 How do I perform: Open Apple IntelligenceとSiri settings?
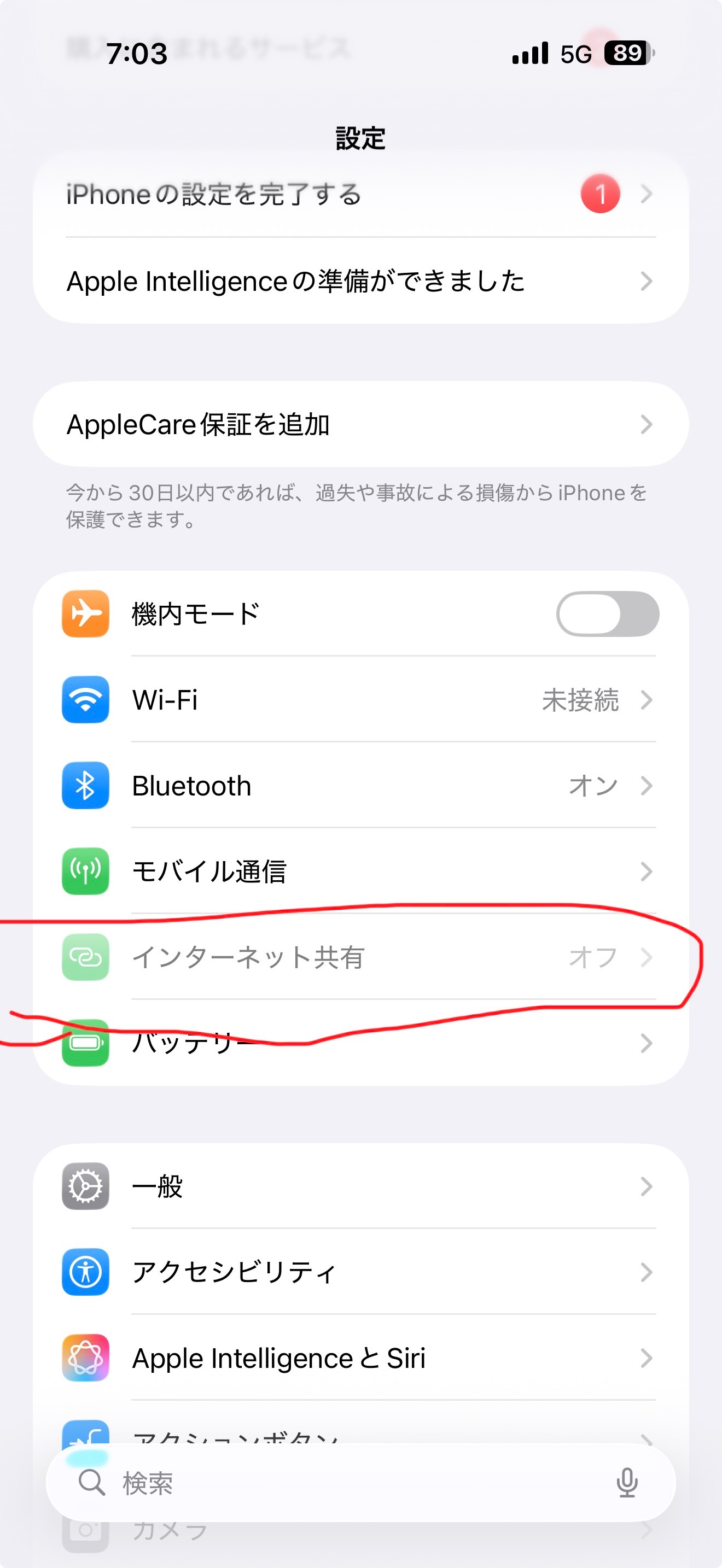(x=359, y=1358)
